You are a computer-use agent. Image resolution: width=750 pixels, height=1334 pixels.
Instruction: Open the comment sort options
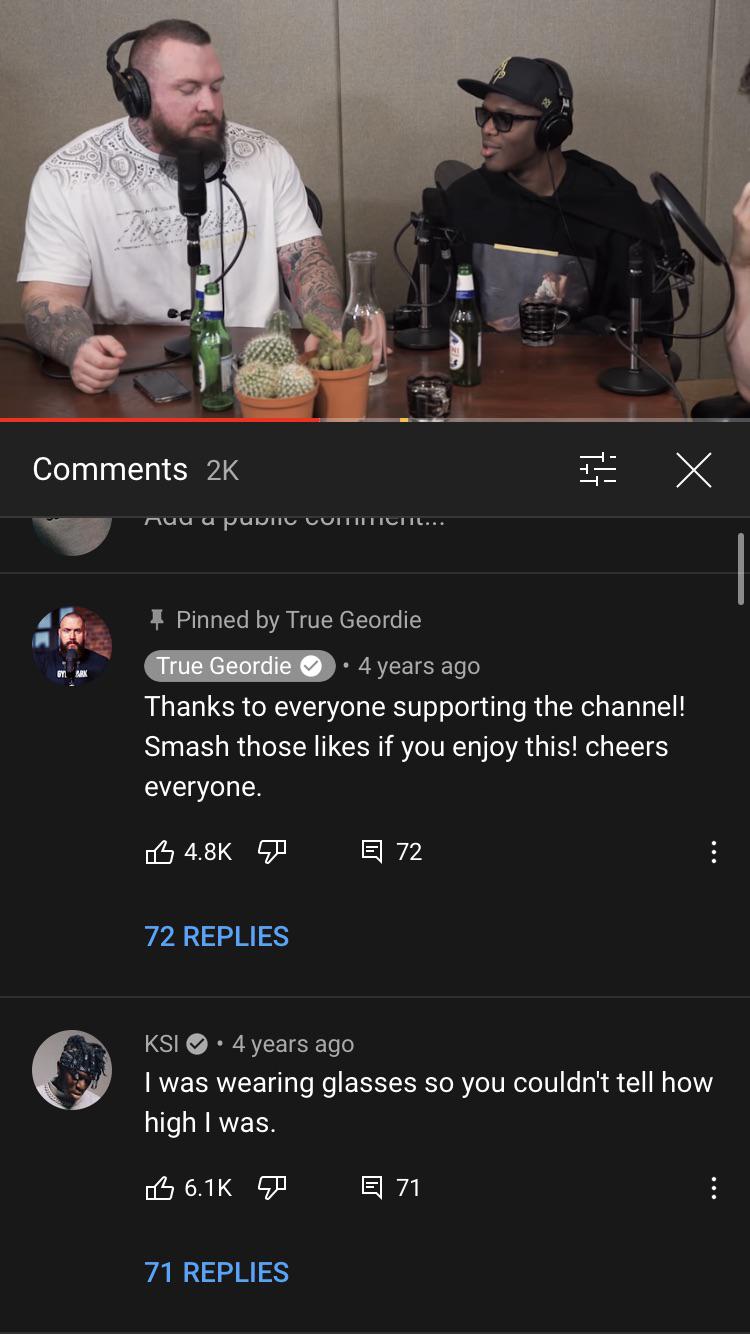(598, 470)
